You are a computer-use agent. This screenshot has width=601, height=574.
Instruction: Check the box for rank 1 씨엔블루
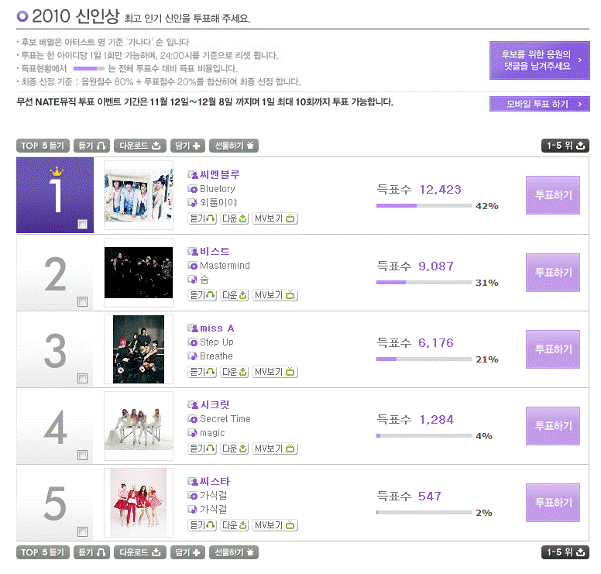click(82, 224)
